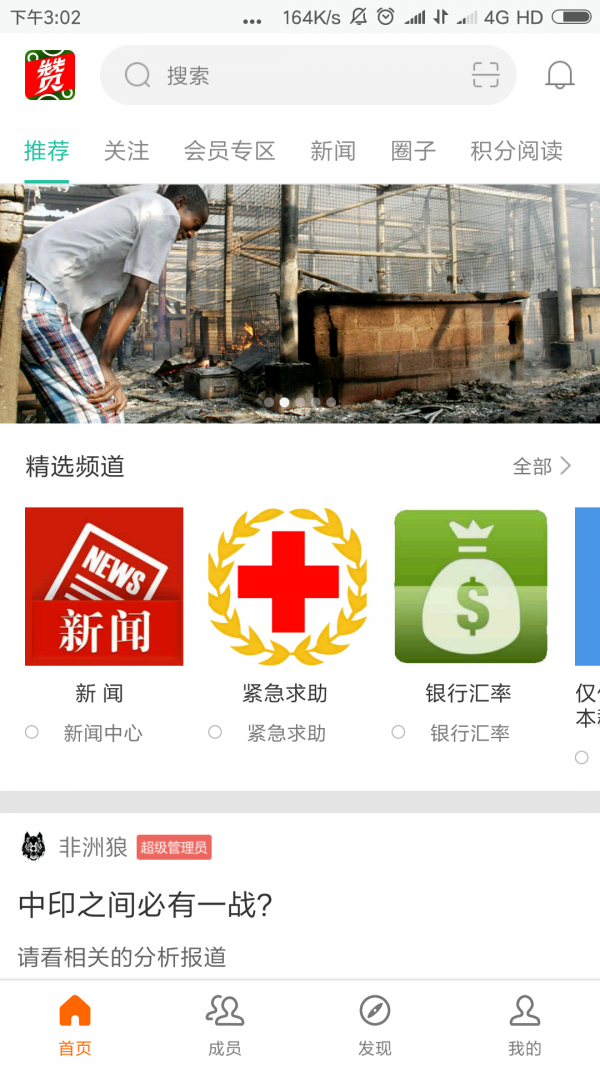Switch to the 关注 tab

point(127,151)
